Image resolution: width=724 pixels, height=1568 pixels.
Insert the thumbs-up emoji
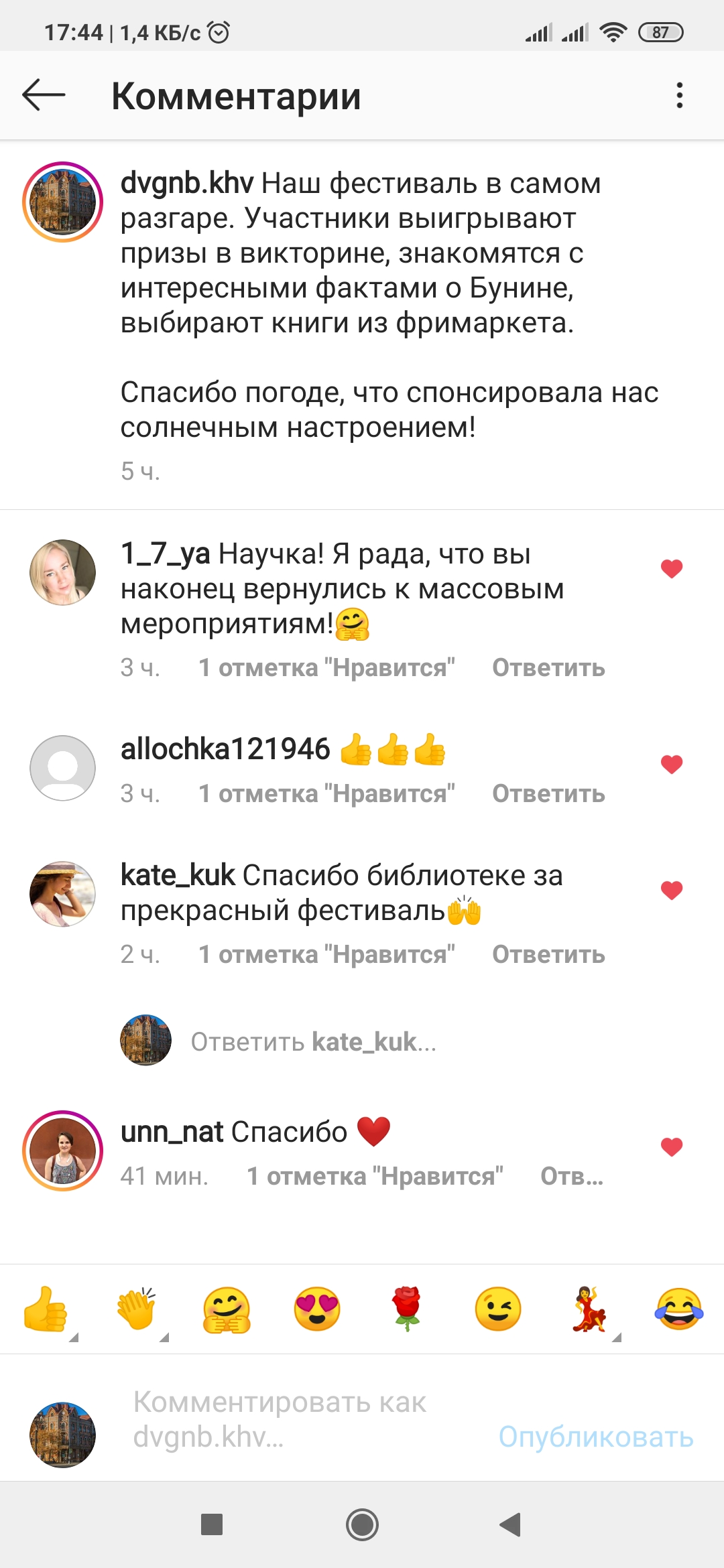pos(45,1309)
